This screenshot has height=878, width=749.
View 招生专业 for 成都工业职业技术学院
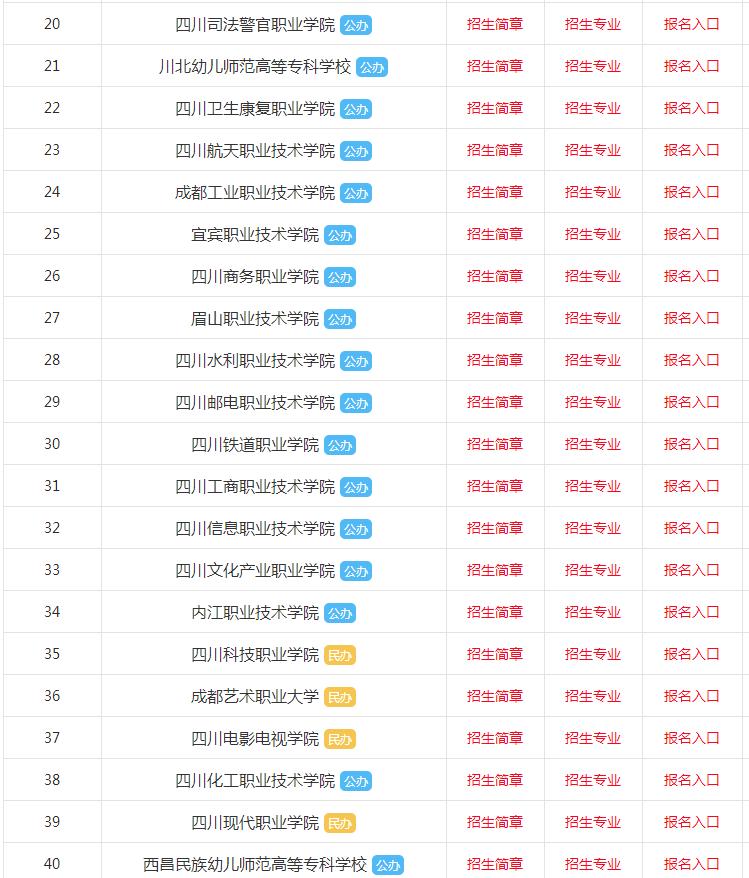click(593, 192)
